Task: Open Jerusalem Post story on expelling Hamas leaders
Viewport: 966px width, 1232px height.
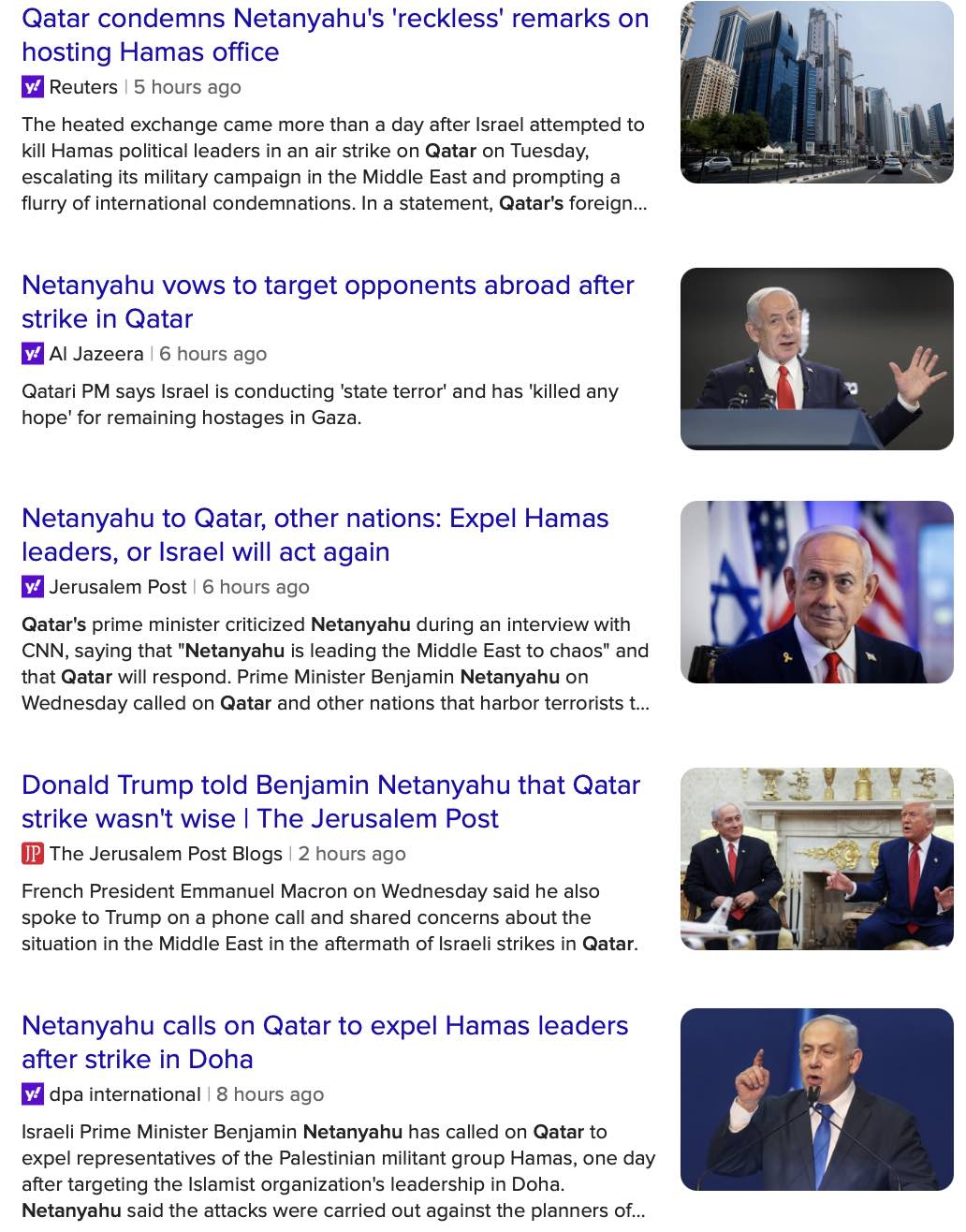Action: [315, 535]
